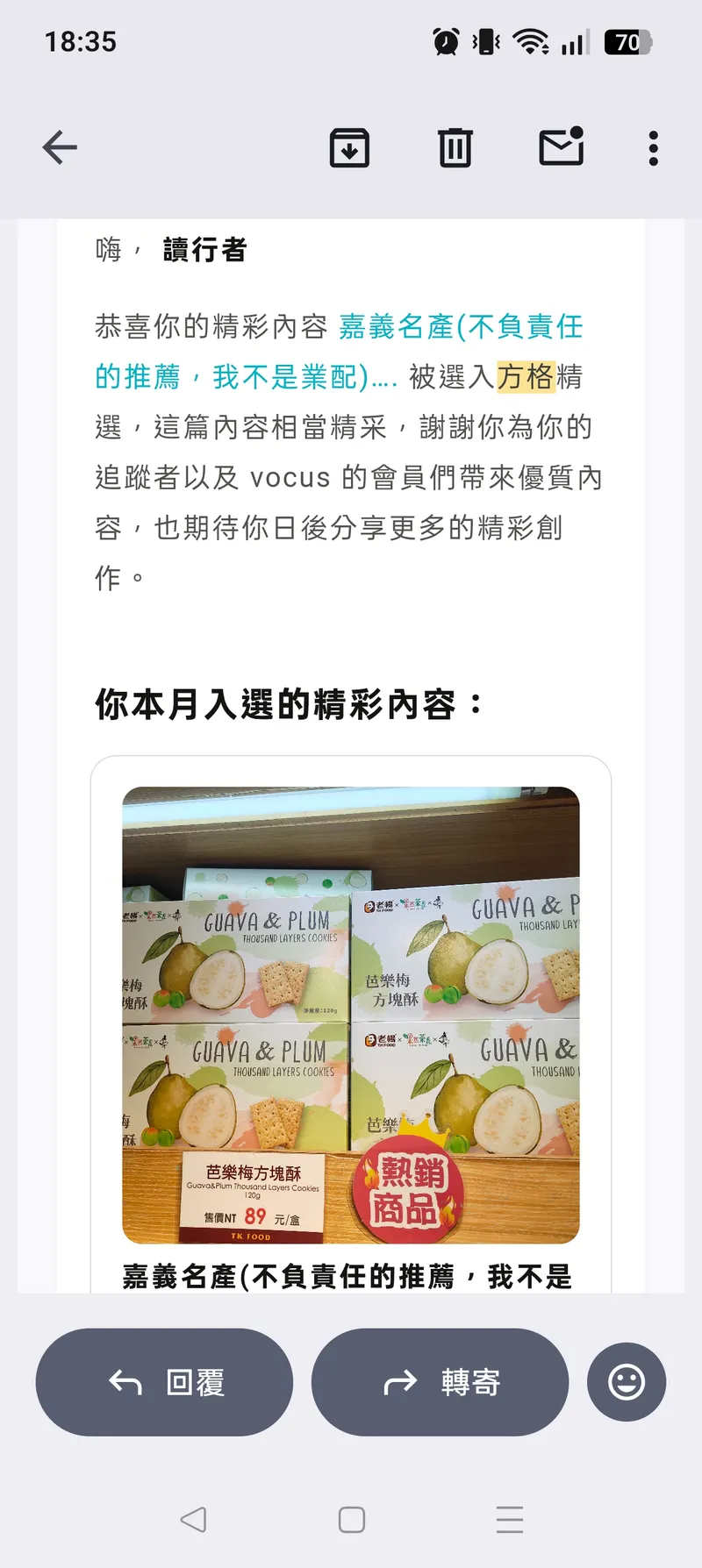Archive this email

click(349, 147)
